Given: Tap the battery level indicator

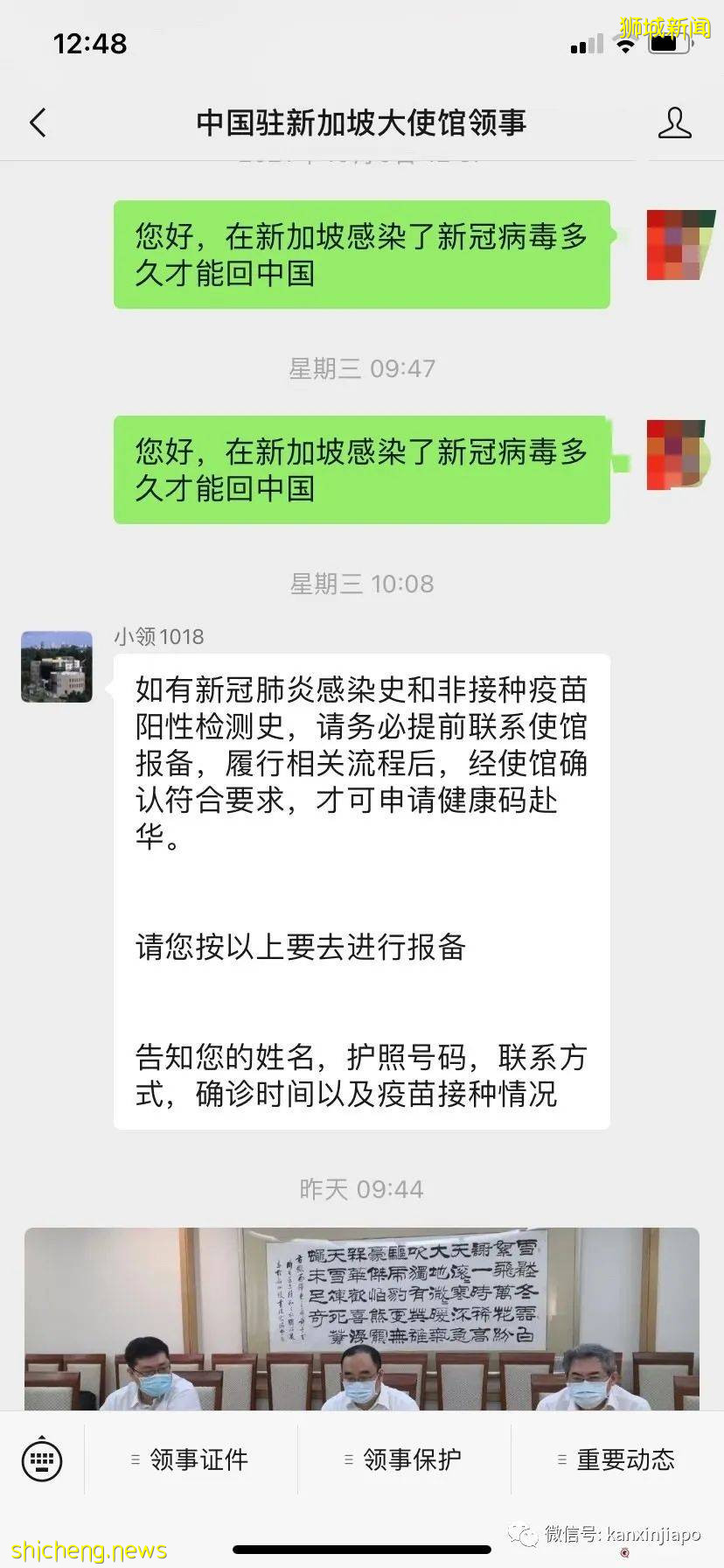Looking at the screenshot, I should (669, 44).
